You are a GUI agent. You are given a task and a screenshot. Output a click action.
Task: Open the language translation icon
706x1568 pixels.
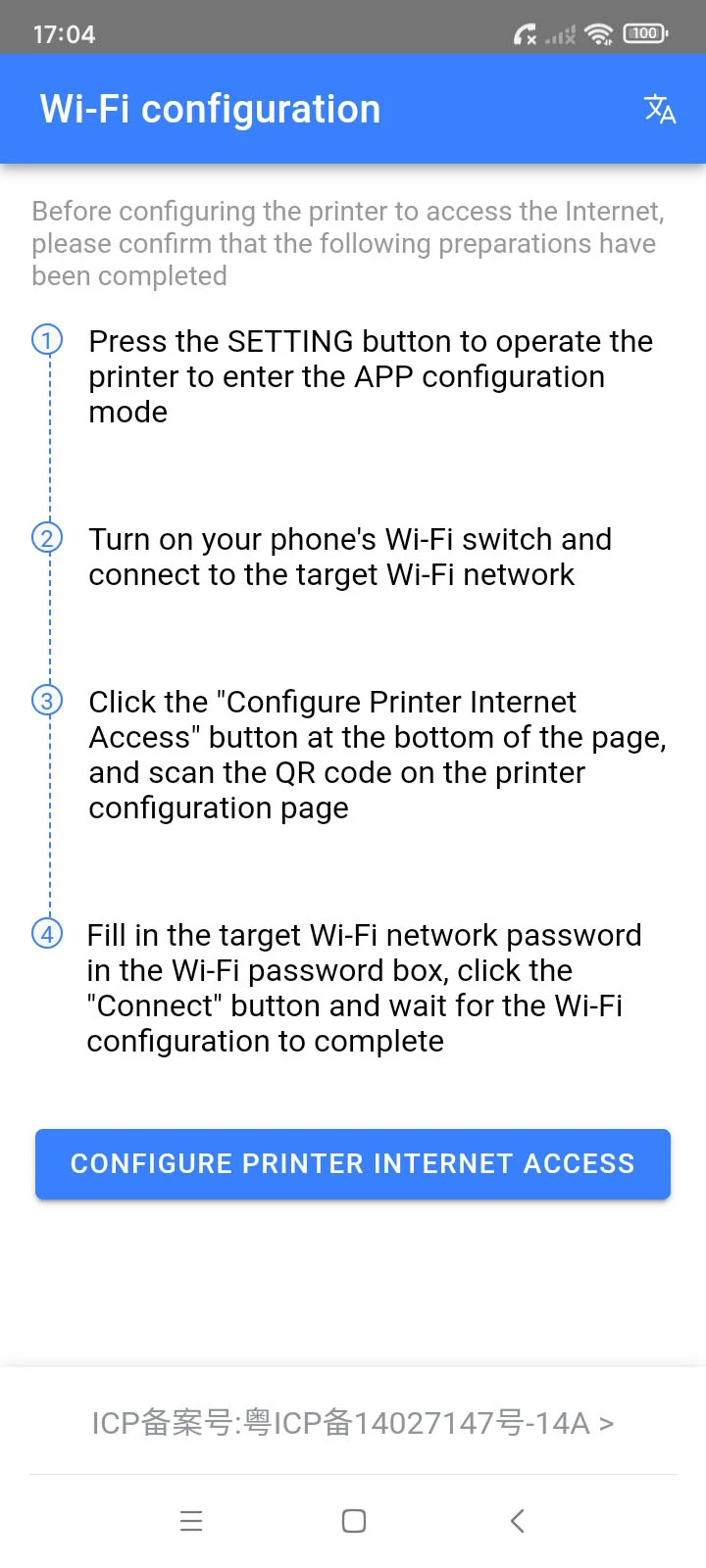(x=660, y=109)
